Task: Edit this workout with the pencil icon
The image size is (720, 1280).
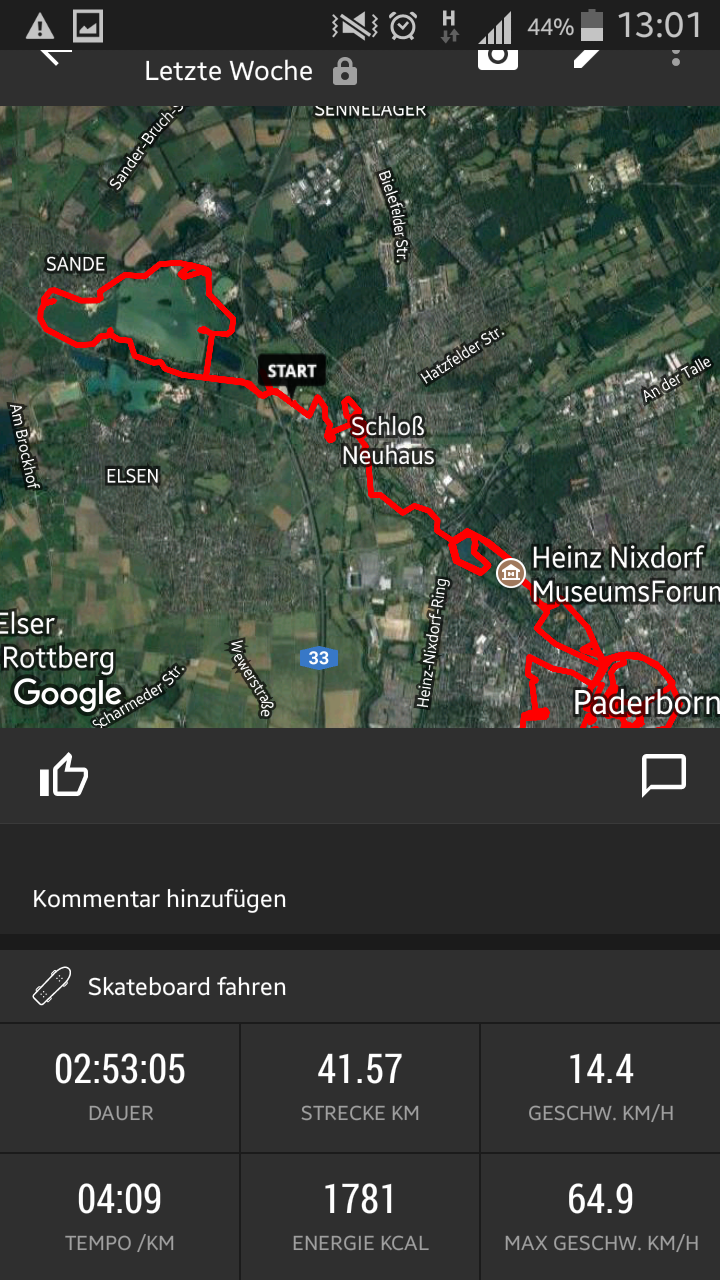Action: point(586,57)
